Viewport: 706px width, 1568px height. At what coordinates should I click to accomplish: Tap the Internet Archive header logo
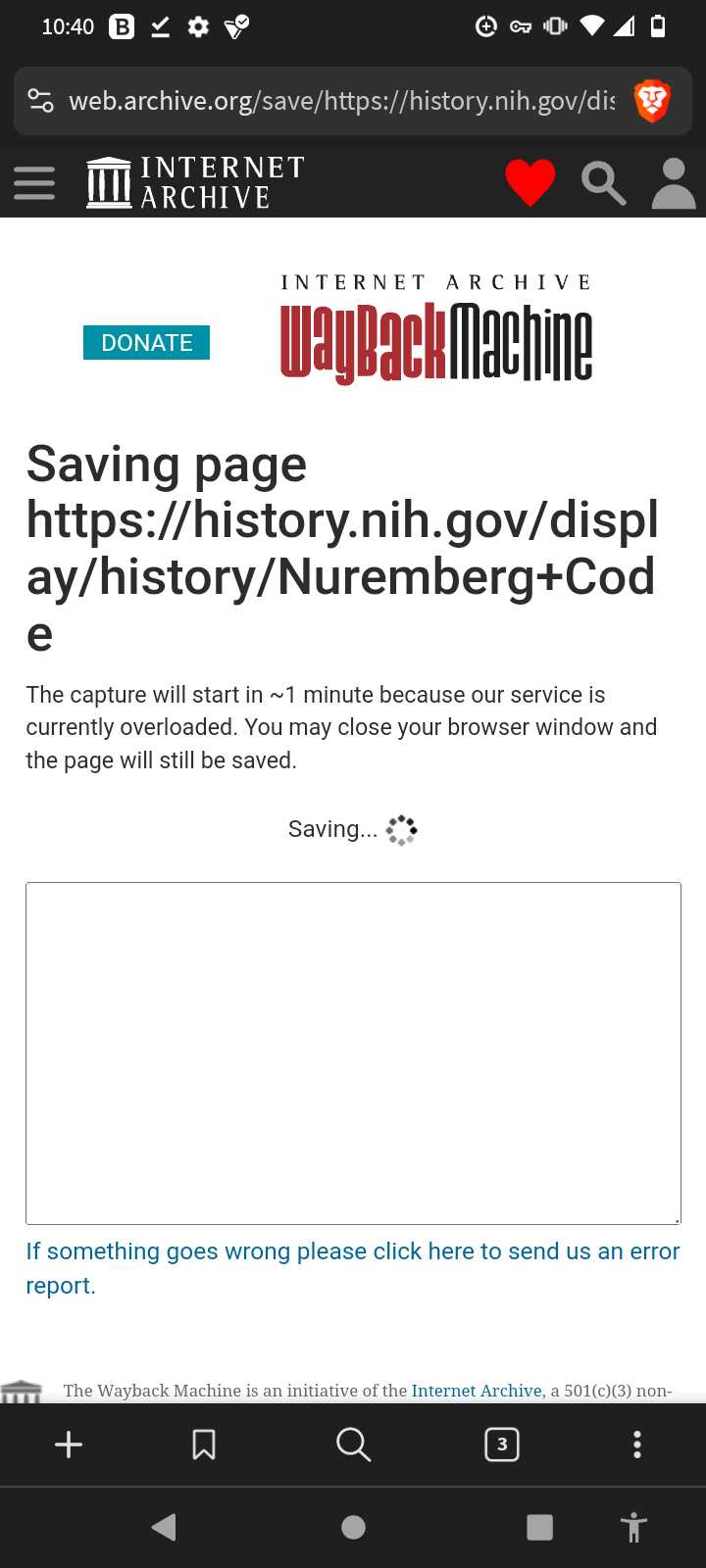(195, 182)
